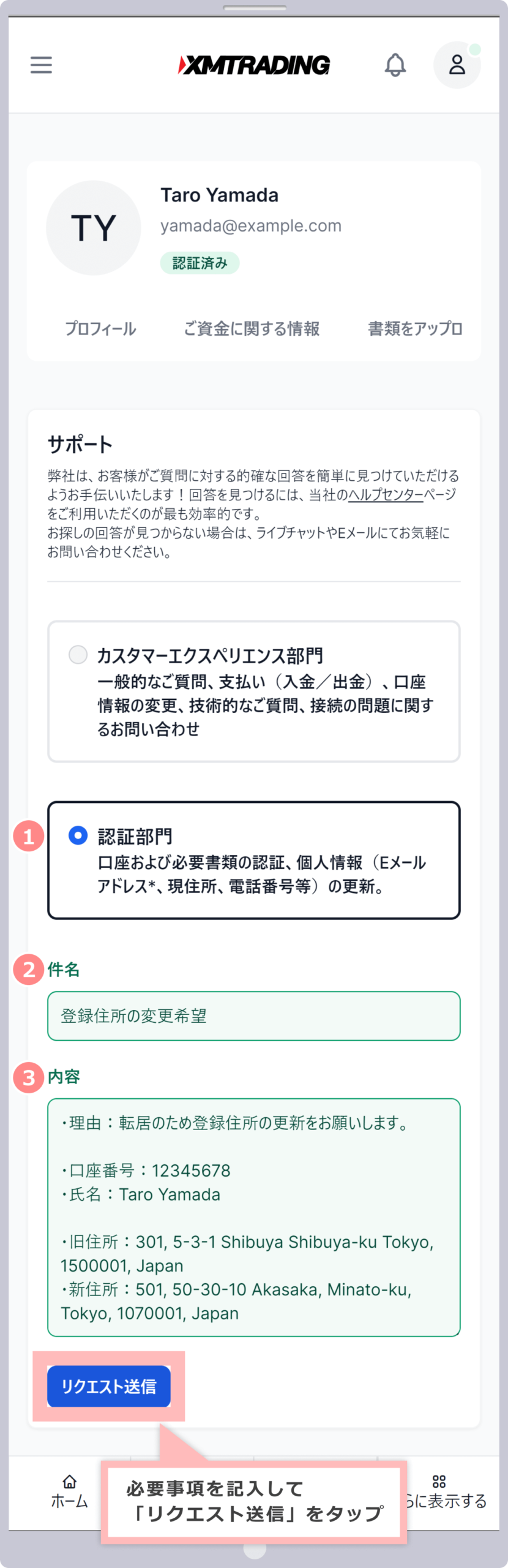Open the account profile icon
The height and width of the screenshot is (1568, 508).
[x=457, y=65]
